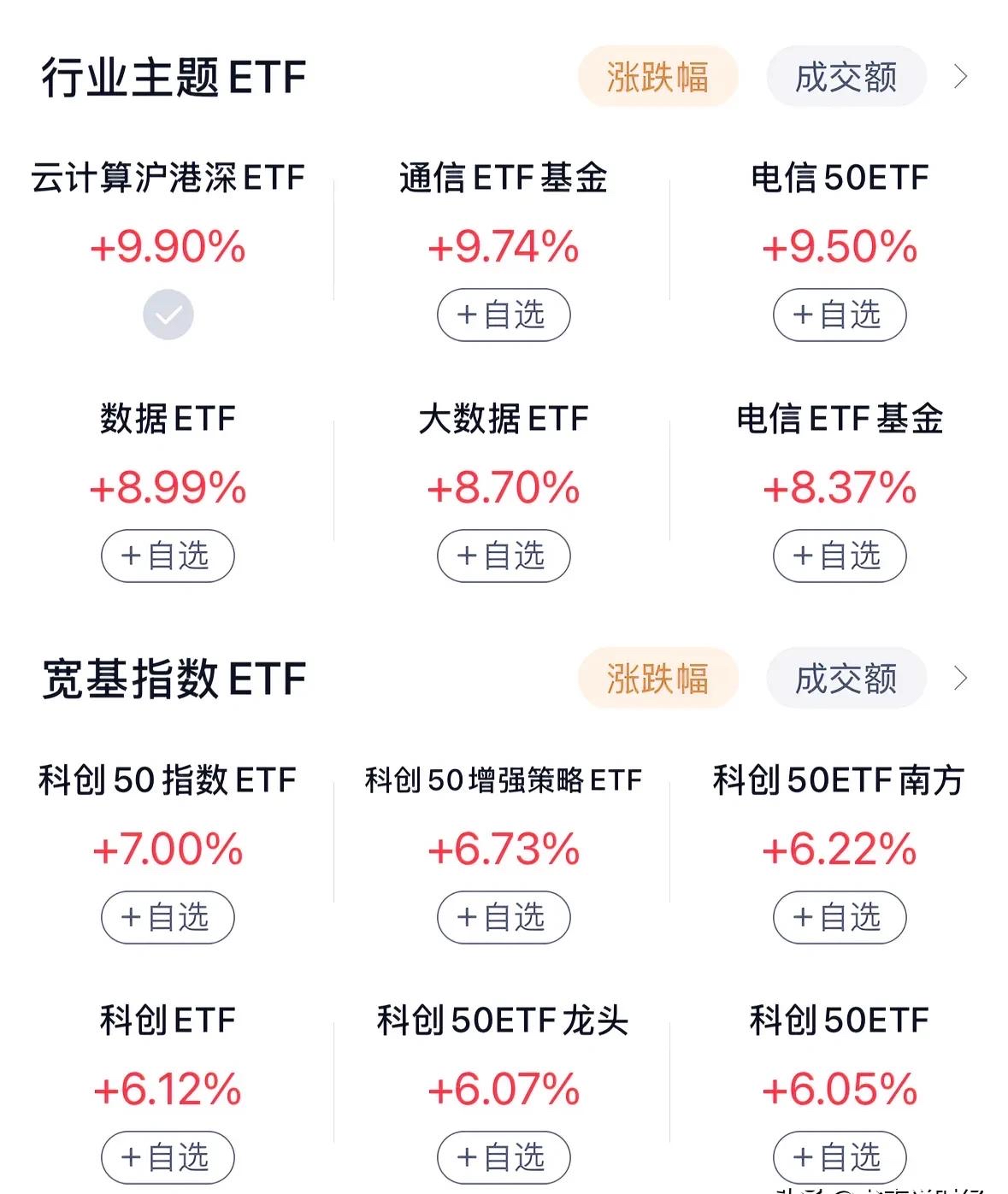Toggle the checkmark under 云计算沪港深ETF
This screenshot has height=1194, width=1008.
click(x=168, y=315)
